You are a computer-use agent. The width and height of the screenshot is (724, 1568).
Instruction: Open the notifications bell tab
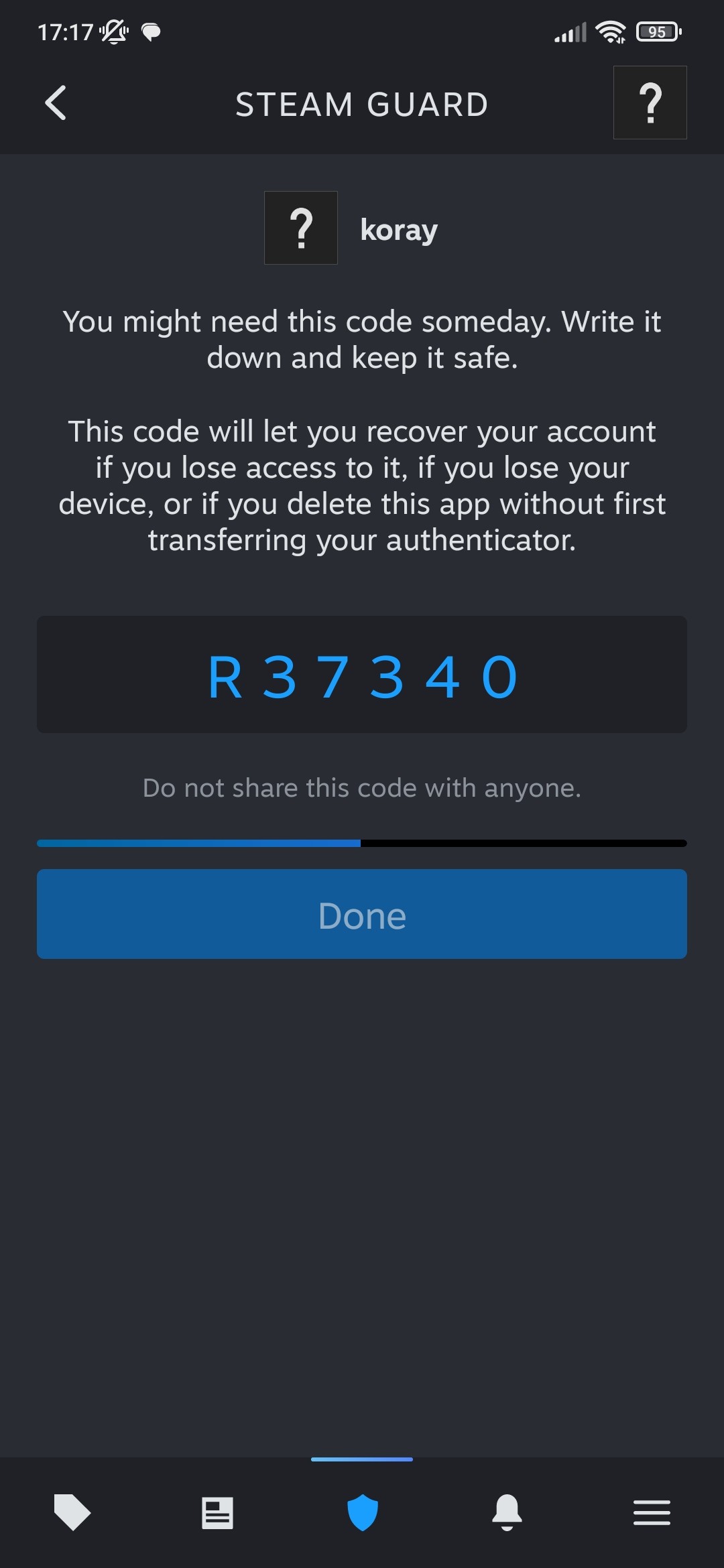point(507,1512)
